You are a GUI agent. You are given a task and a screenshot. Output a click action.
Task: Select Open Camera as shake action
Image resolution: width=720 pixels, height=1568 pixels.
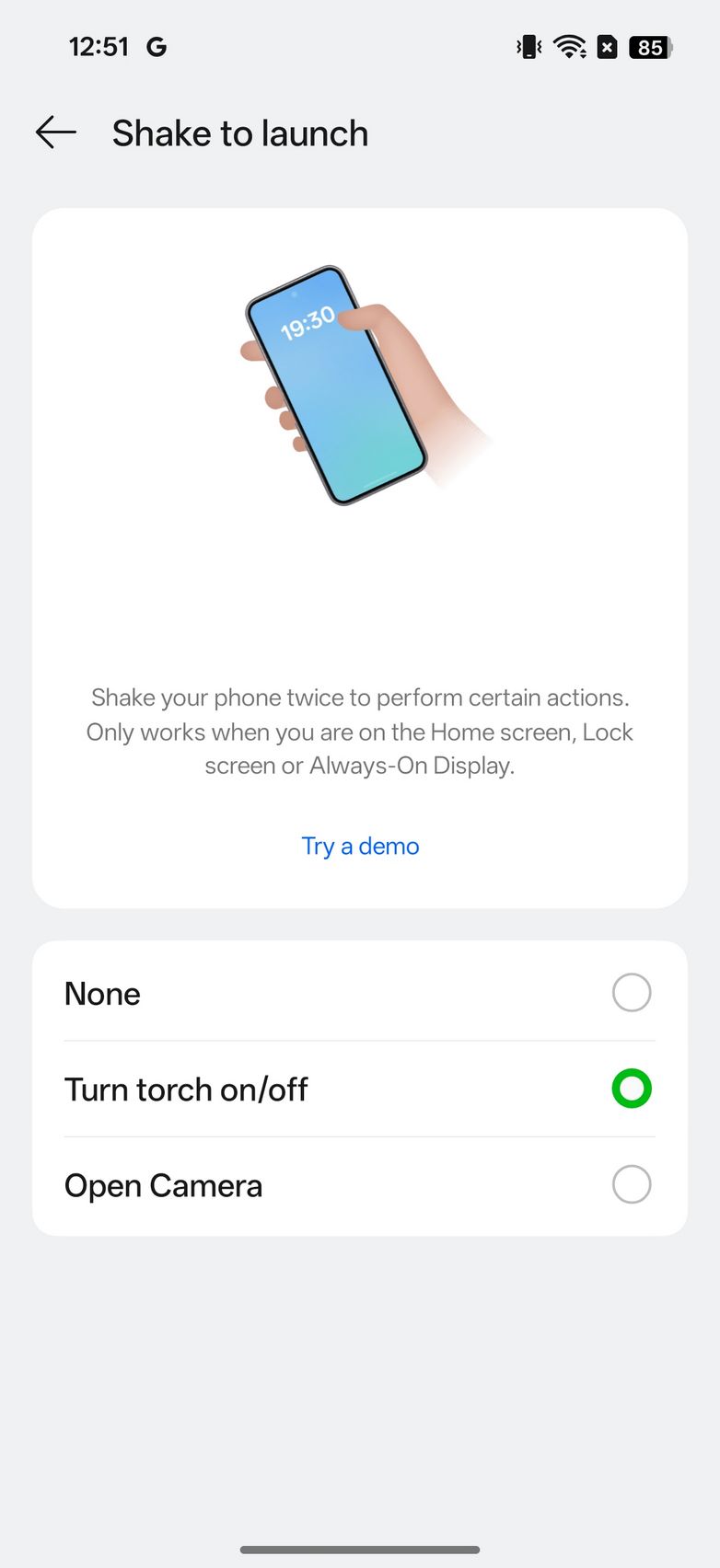click(631, 1185)
